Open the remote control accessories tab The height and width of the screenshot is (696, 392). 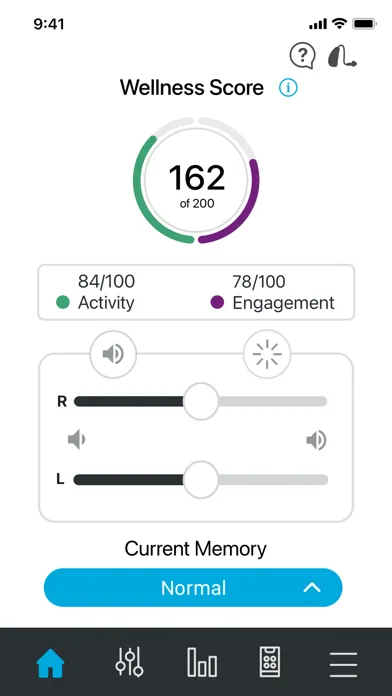269,662
